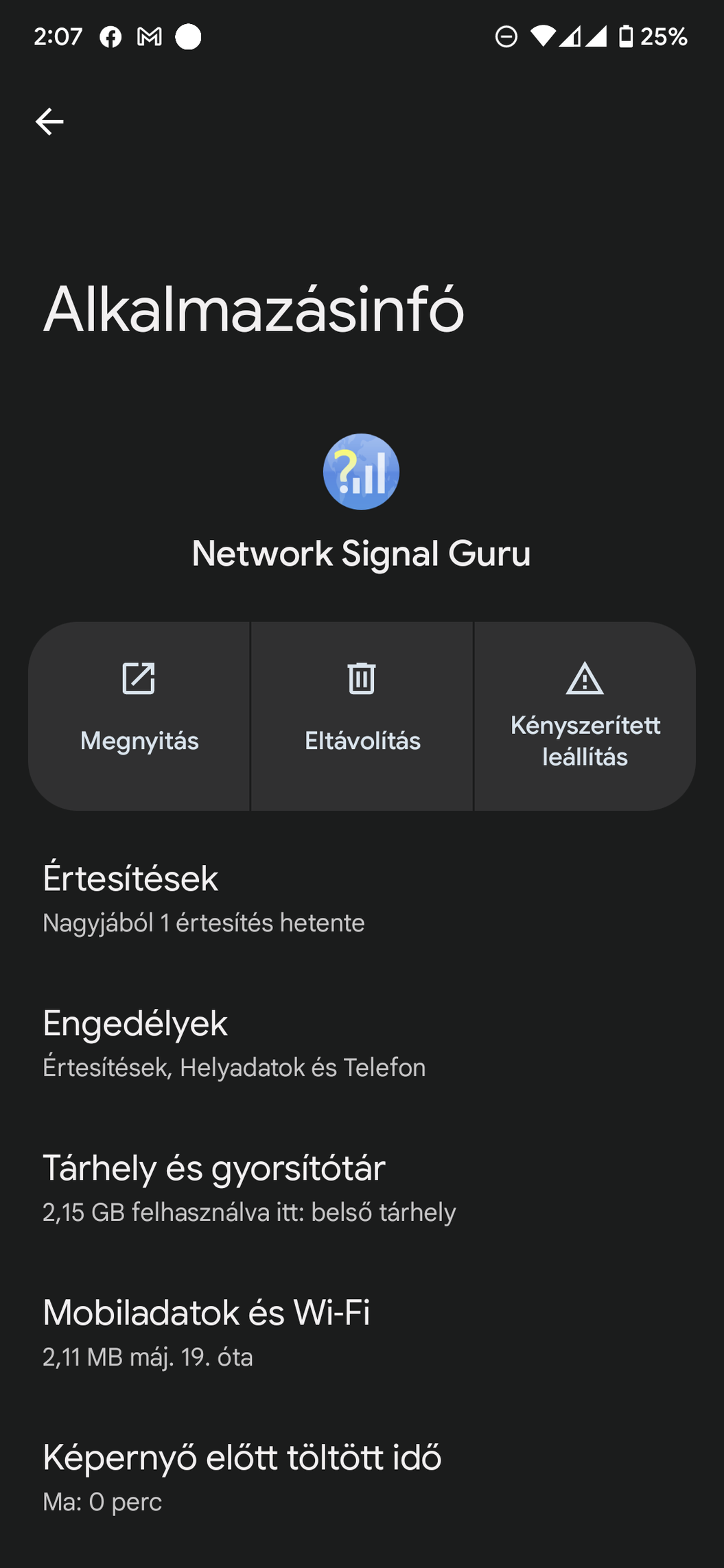Force stop with Kényszerített leállítás
The image size is (724, 1568).
[x=585, y=716]
